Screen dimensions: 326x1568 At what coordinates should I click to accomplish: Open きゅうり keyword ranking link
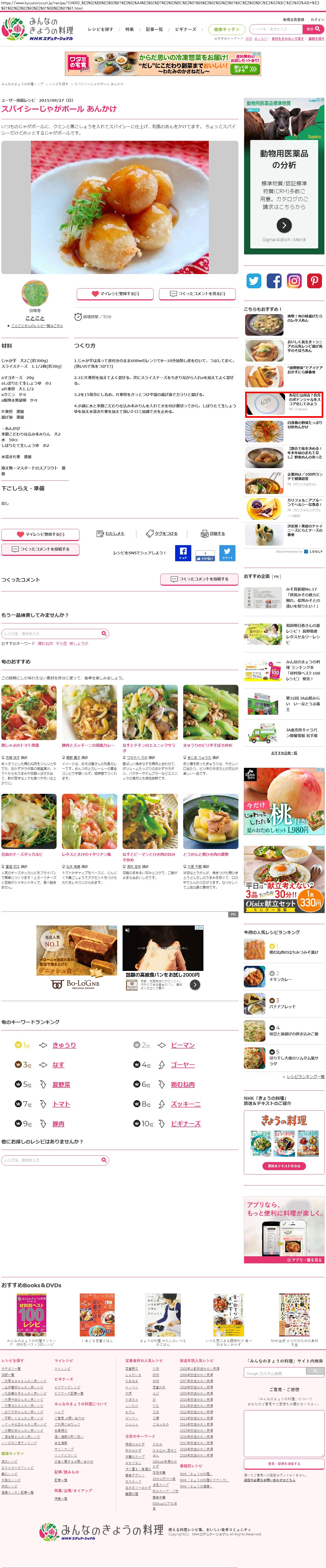(x=64, y=1045)
